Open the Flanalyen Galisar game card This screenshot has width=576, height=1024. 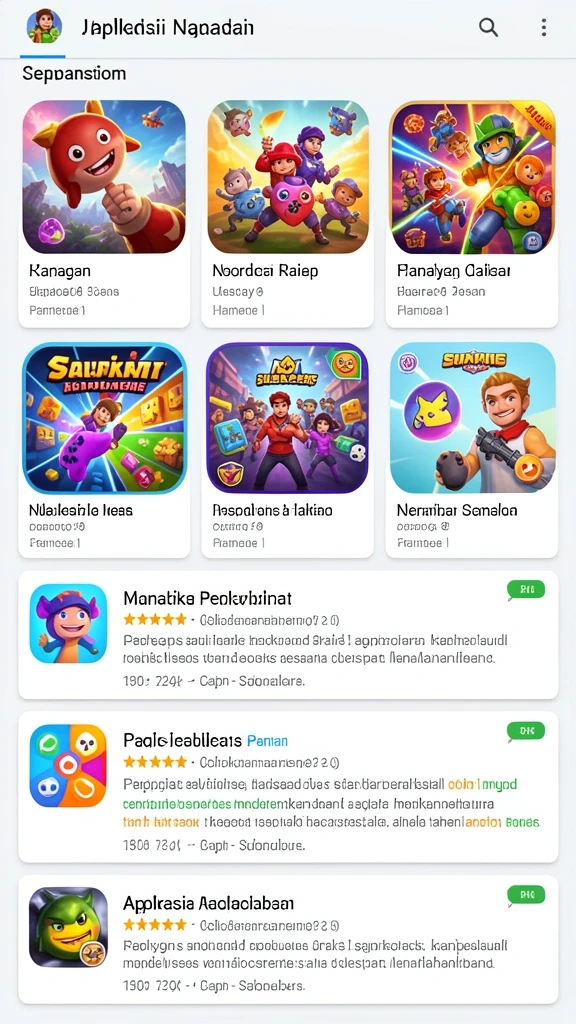tap(472, 211)
